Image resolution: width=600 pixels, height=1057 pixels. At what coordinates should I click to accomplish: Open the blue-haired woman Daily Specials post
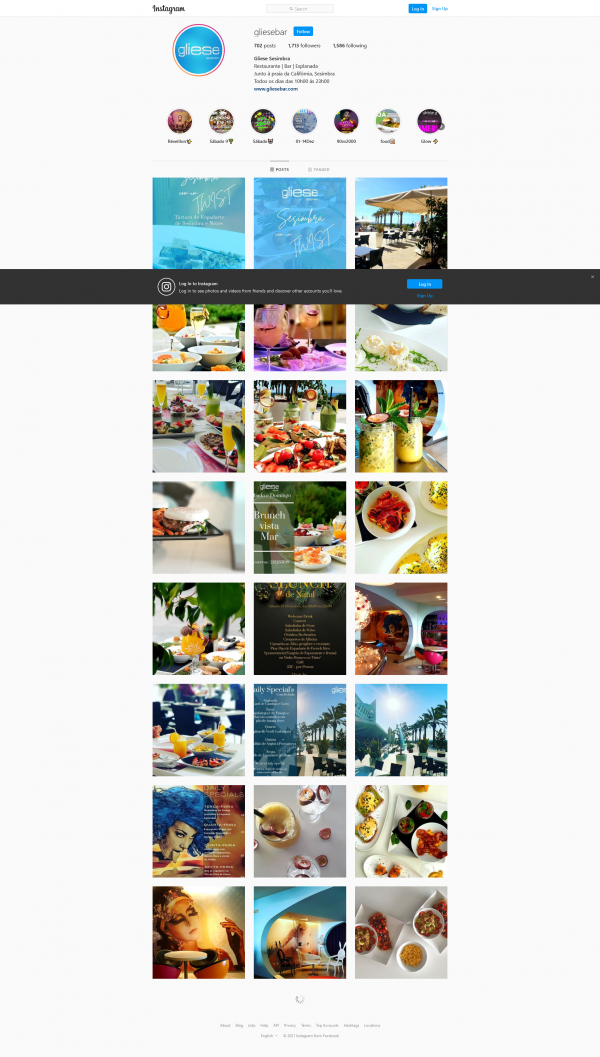pos(198,831)
